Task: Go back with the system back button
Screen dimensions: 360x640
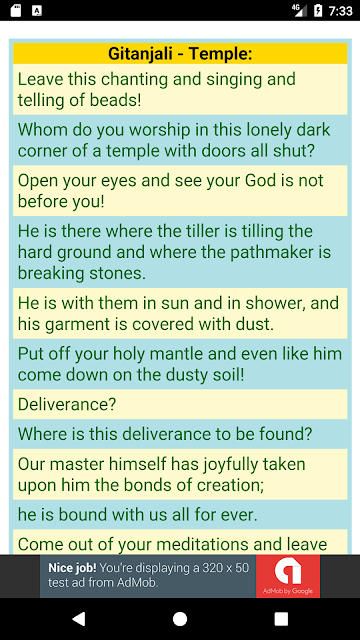Action: click(78, 619)
